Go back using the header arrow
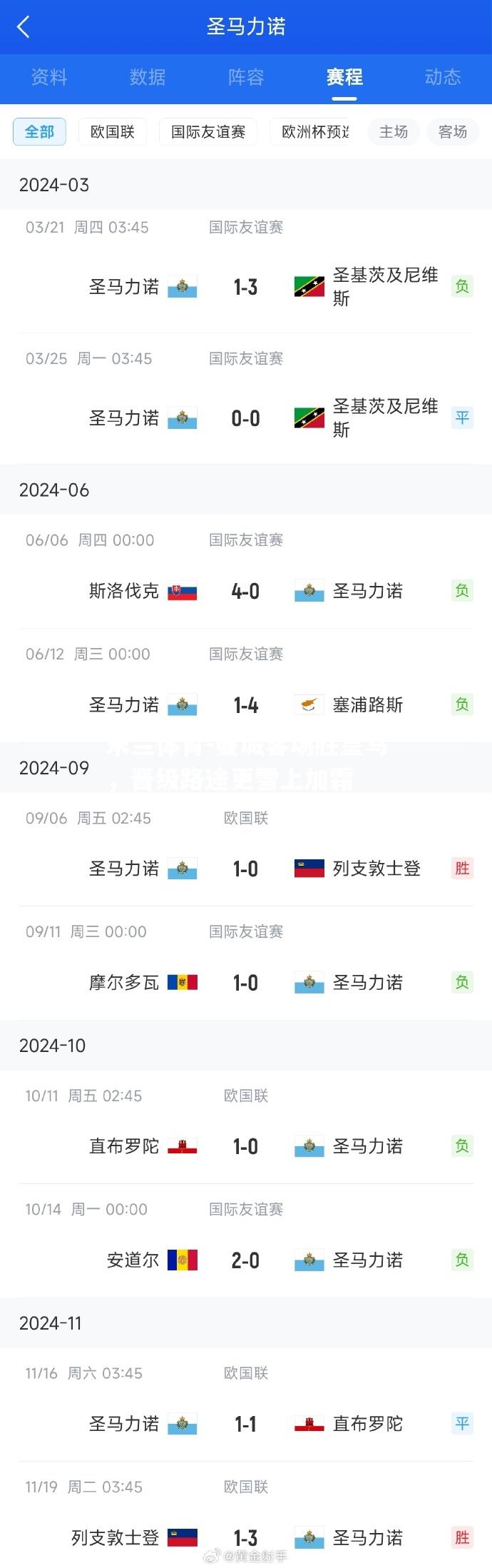Viewport: 492px width, 1568px height. pyautogui.click(x=24, y=27)
